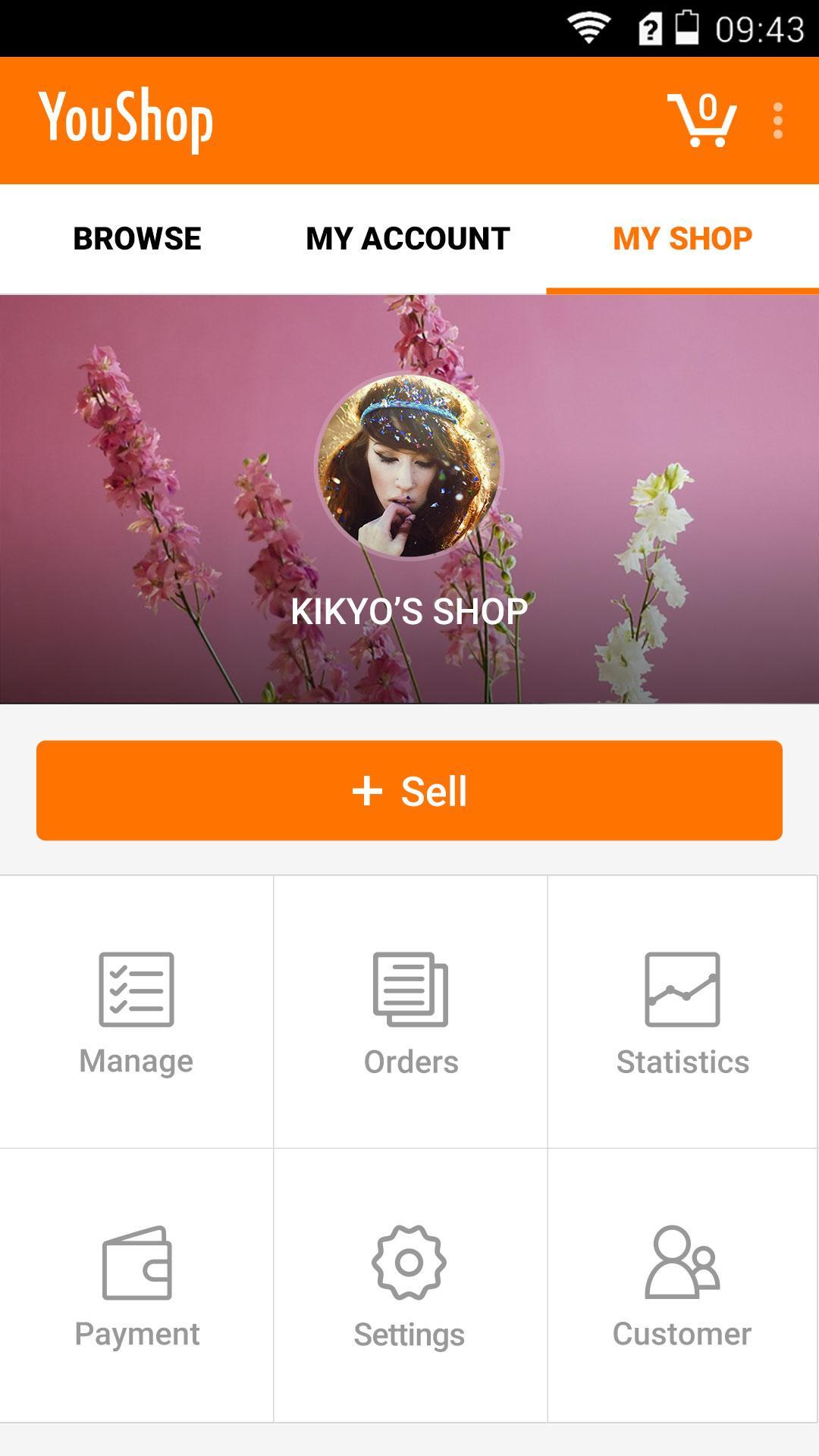Viewport: 819px width, 1456px height.
Task: Tap Kikyo's shop profile picture
Action: pos(409,466)
